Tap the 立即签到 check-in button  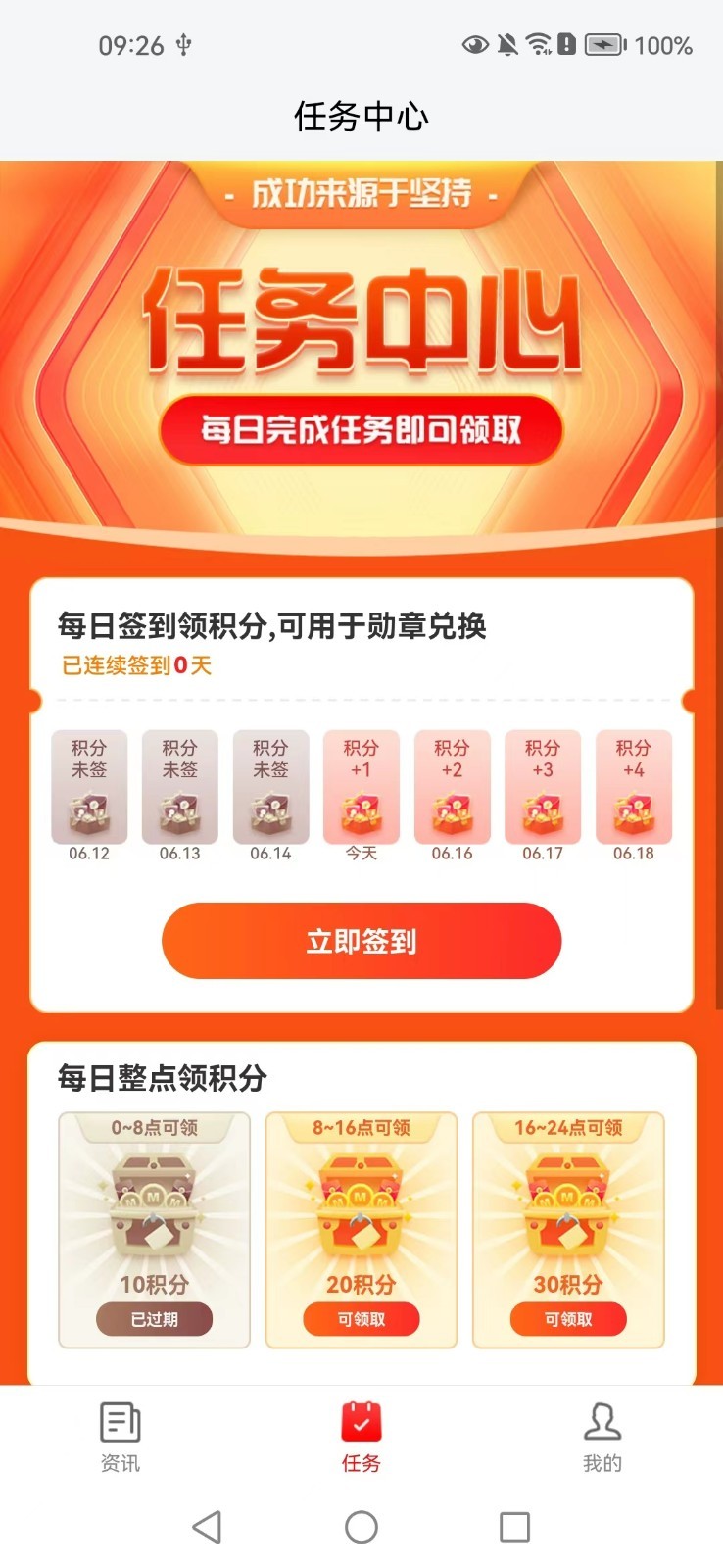point(361,941)
